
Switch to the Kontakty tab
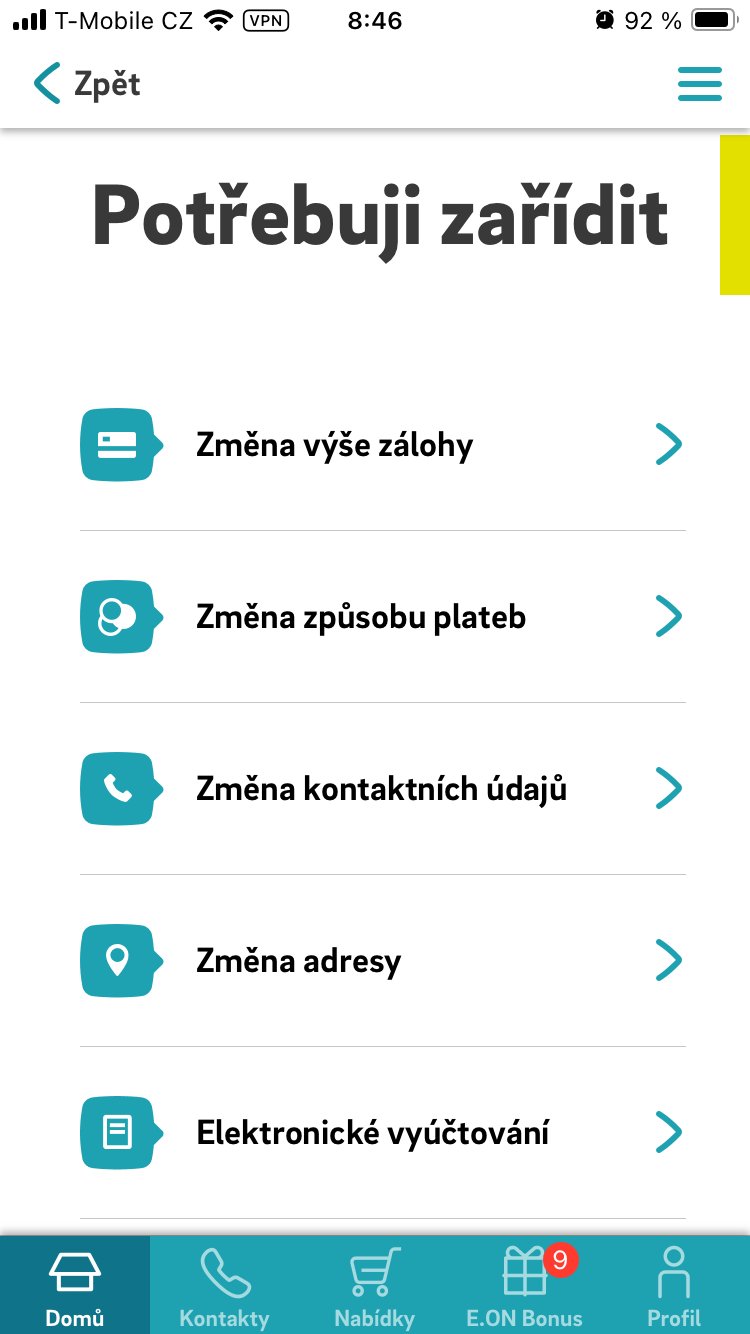(x=224, y=1286)
